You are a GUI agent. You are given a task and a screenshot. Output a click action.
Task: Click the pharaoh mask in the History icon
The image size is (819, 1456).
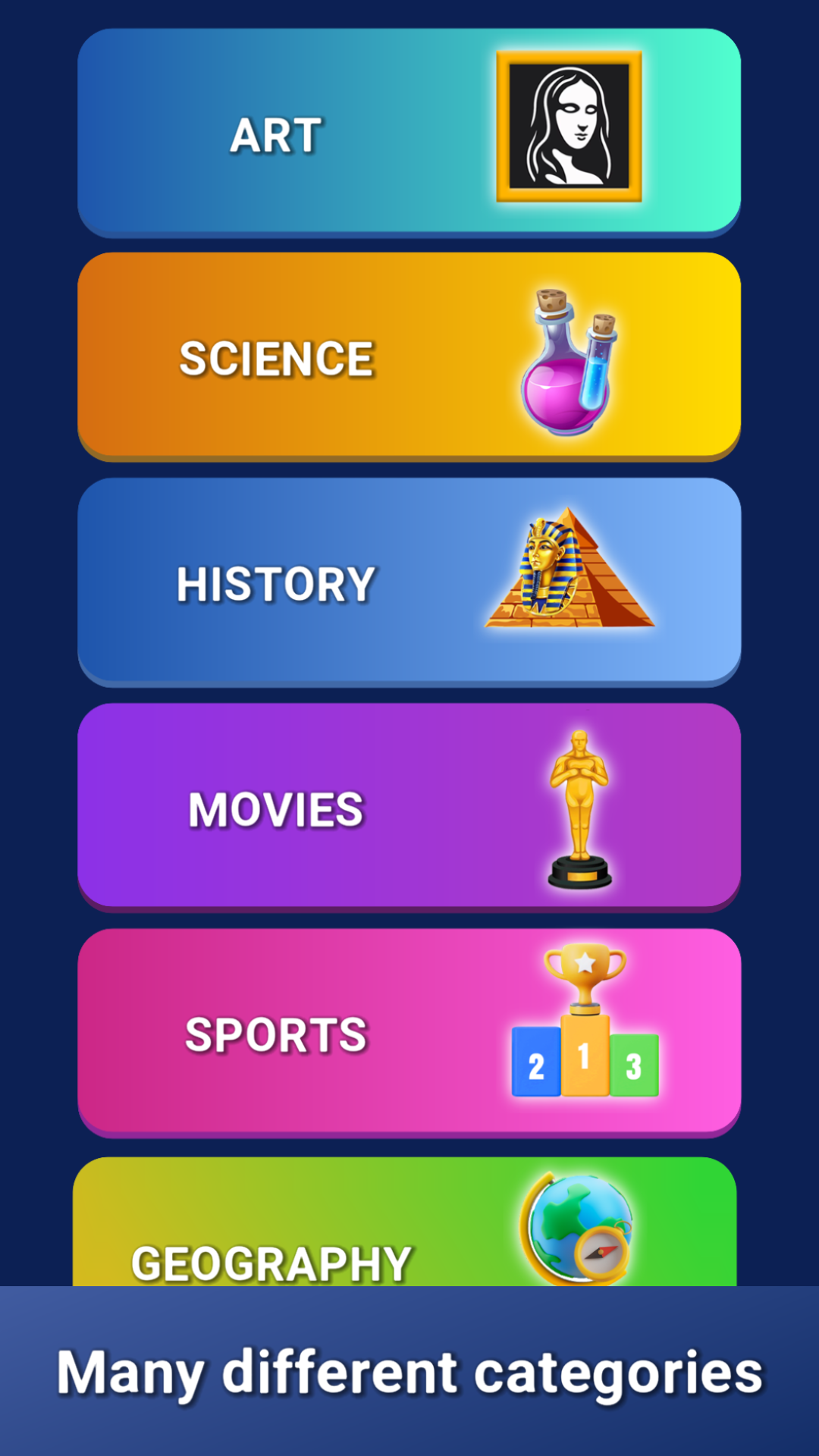544,569
